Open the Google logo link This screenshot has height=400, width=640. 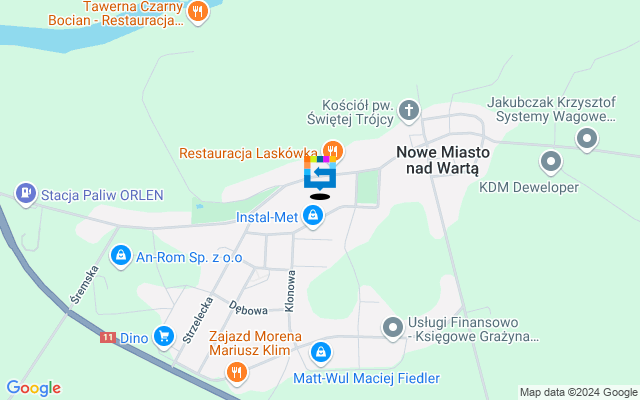(33, 388)
